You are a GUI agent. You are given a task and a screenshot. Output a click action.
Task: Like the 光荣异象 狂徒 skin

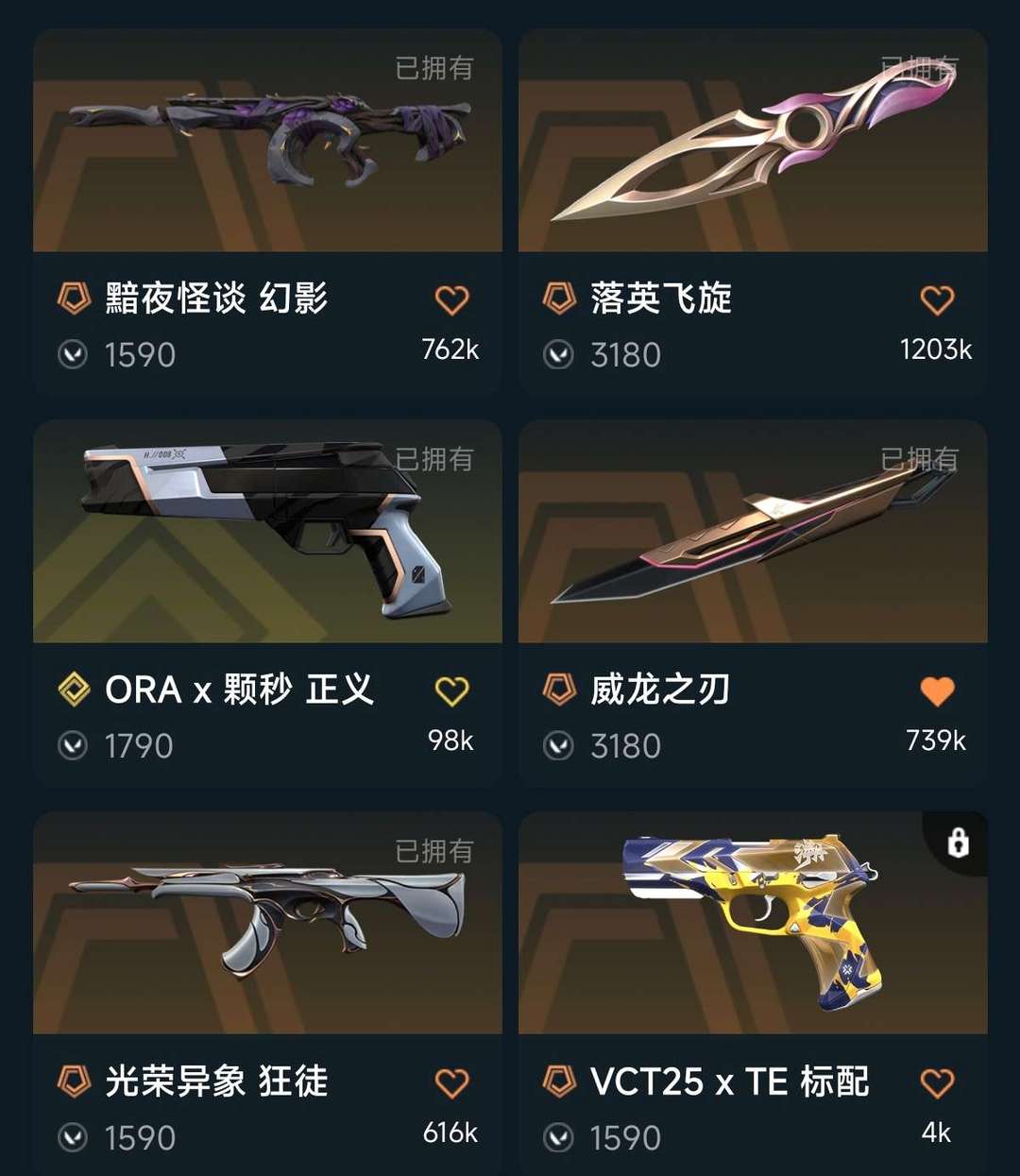click(x=451, y=1082)
